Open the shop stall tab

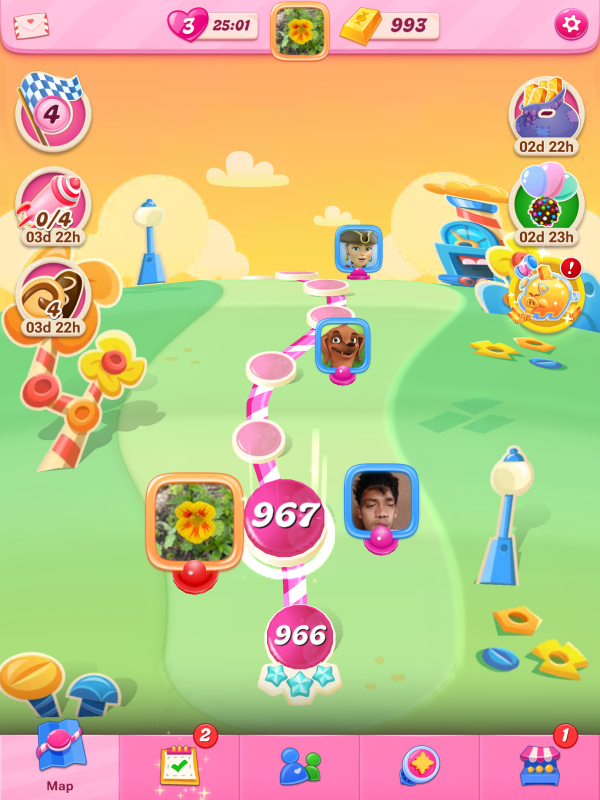click(x=539, y=764)
